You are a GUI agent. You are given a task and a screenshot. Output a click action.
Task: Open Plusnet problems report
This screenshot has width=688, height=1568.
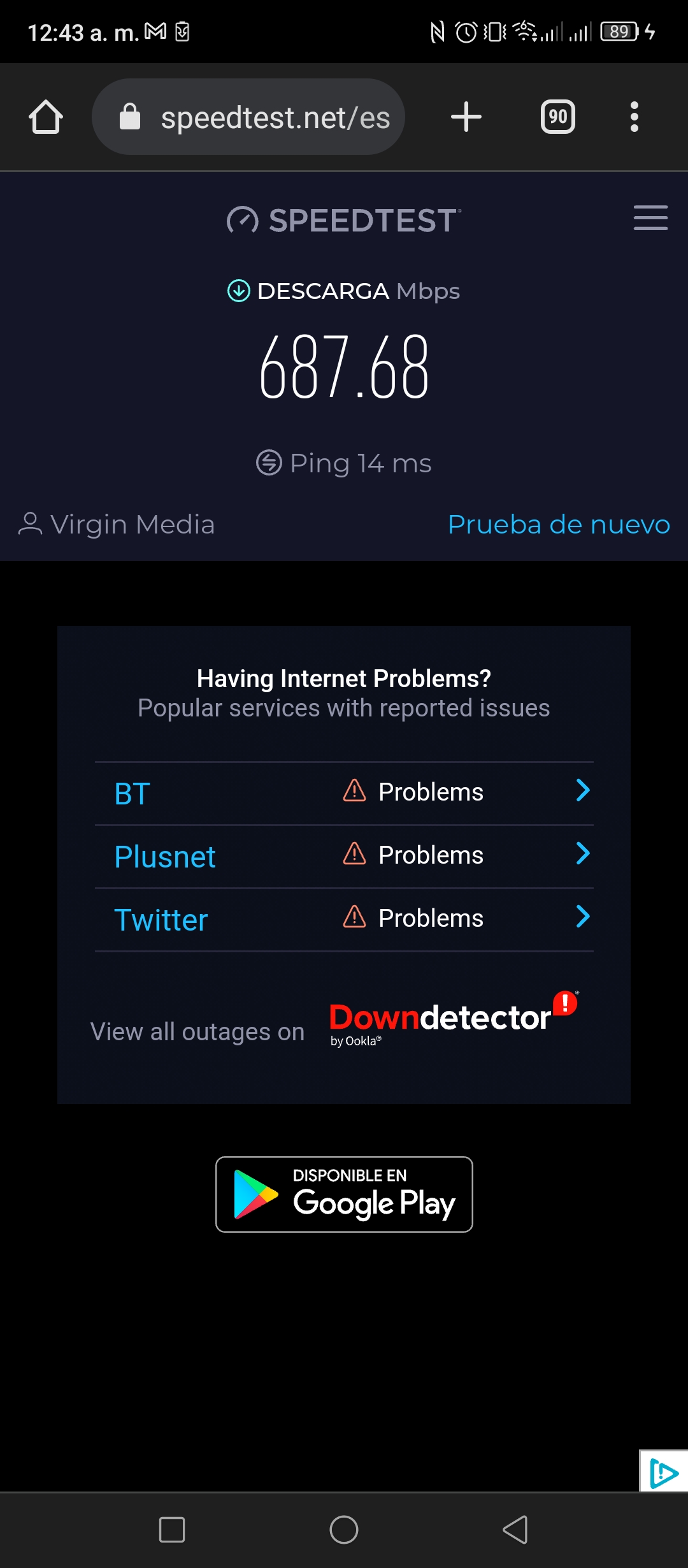tap(344, 857)
